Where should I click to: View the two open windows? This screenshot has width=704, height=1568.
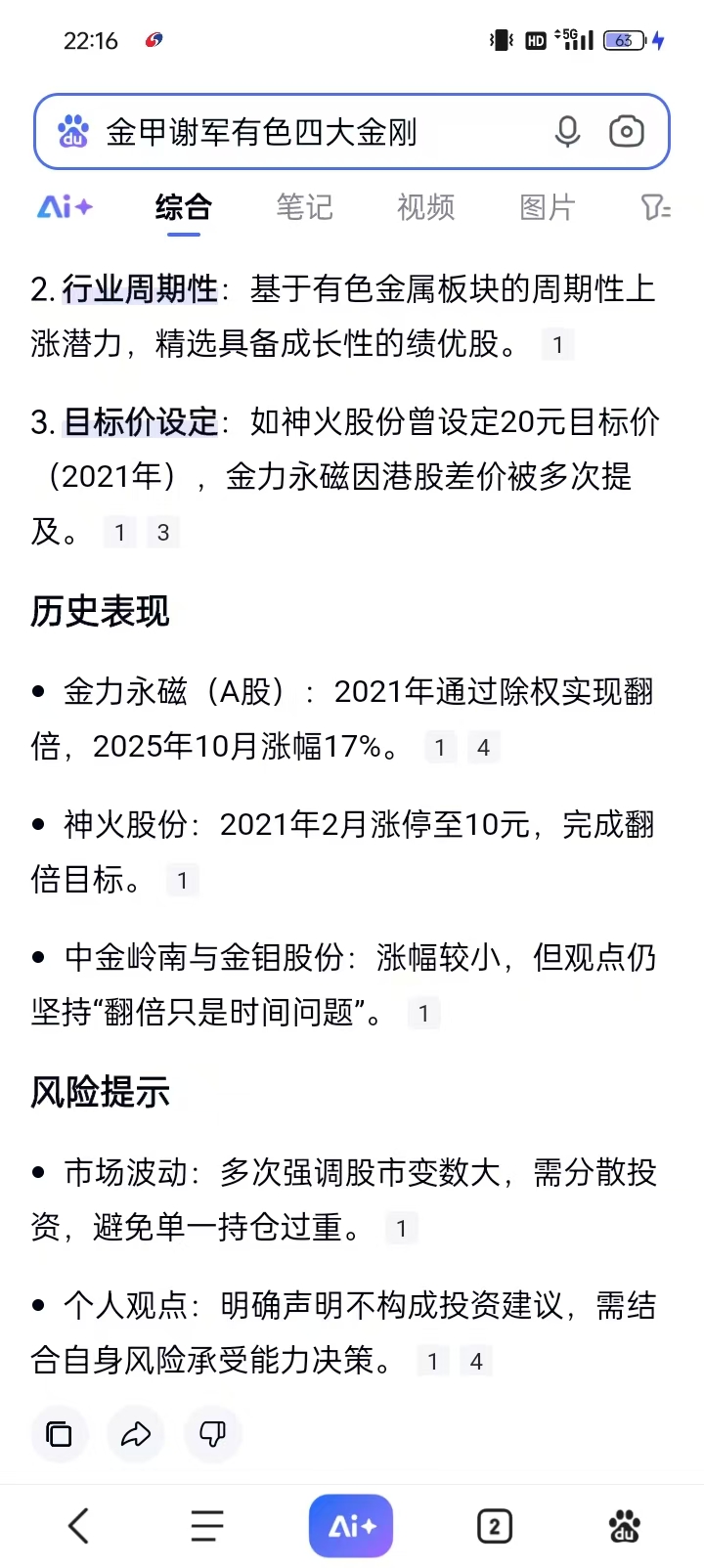pyautogui.click(x=495, y=1526)
